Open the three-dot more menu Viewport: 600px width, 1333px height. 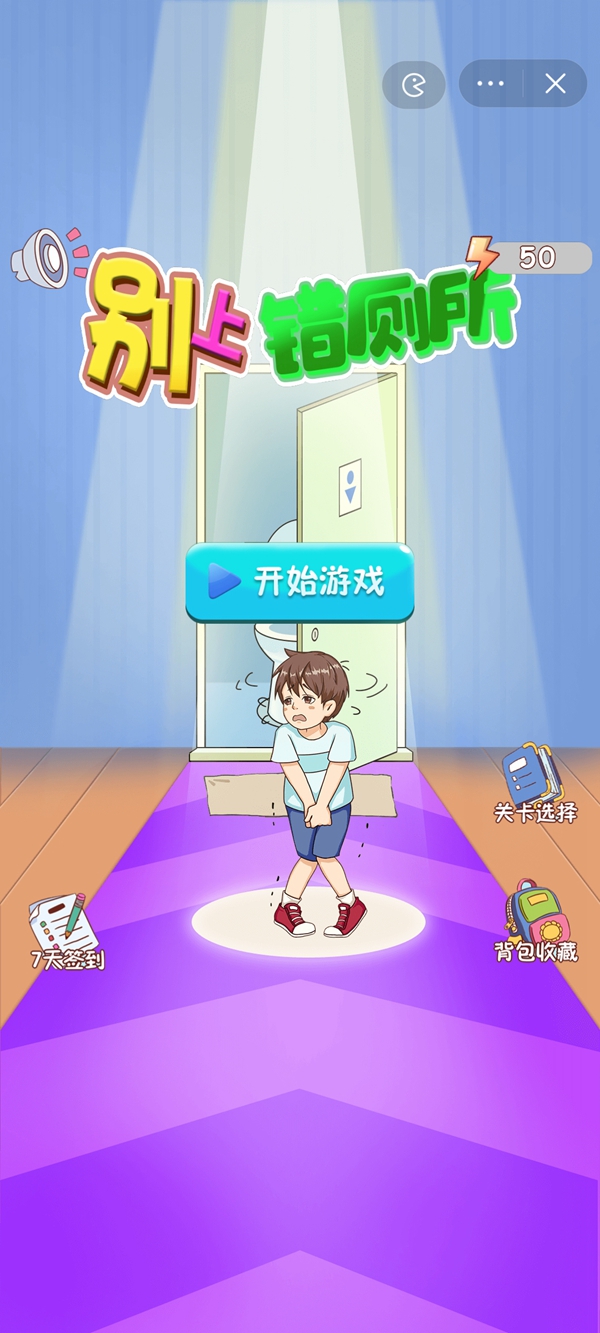point(491,85)
